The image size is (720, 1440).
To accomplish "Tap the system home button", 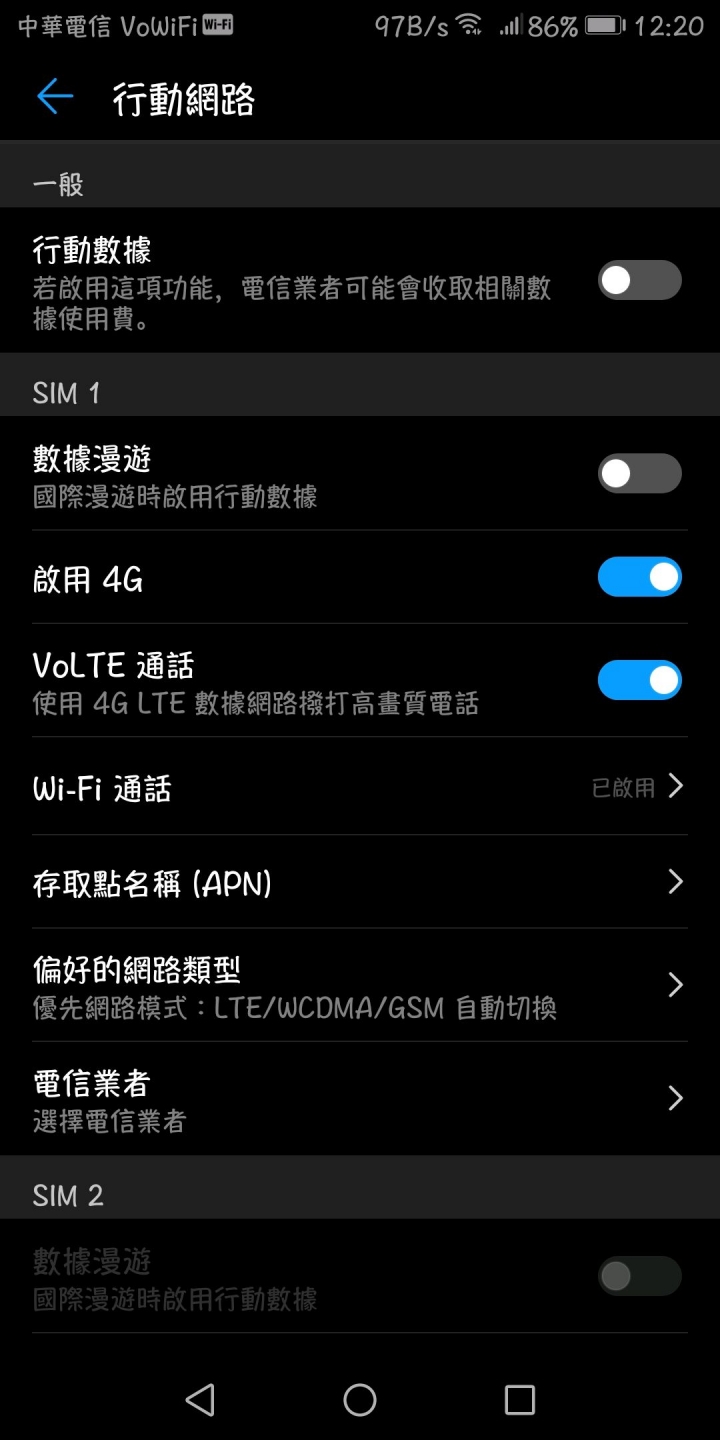I will [360, 1400].
